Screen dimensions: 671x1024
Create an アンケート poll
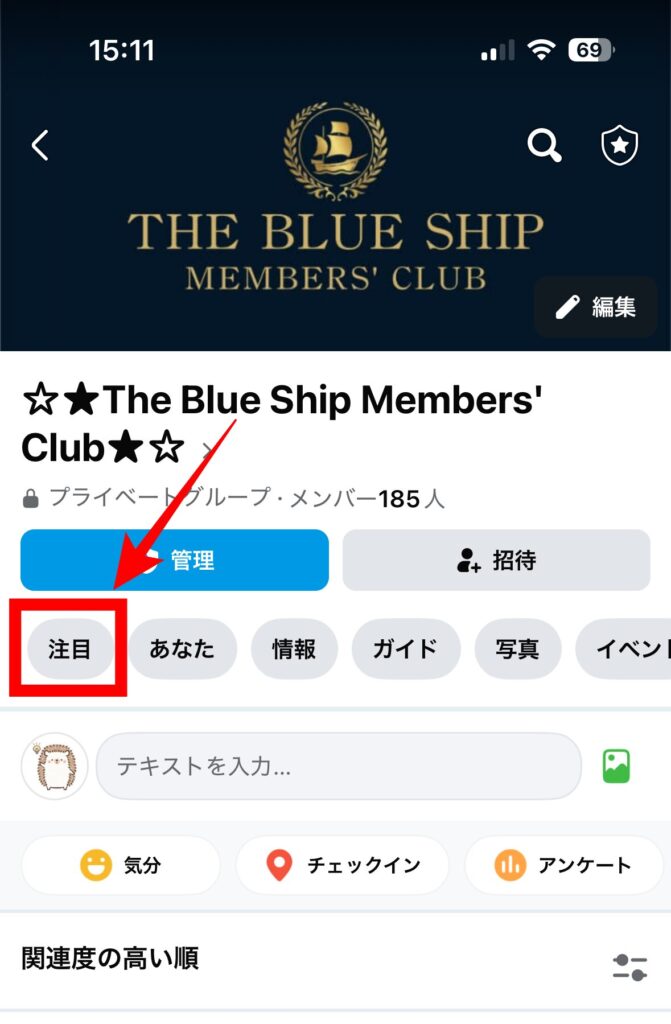click(564, 865)
